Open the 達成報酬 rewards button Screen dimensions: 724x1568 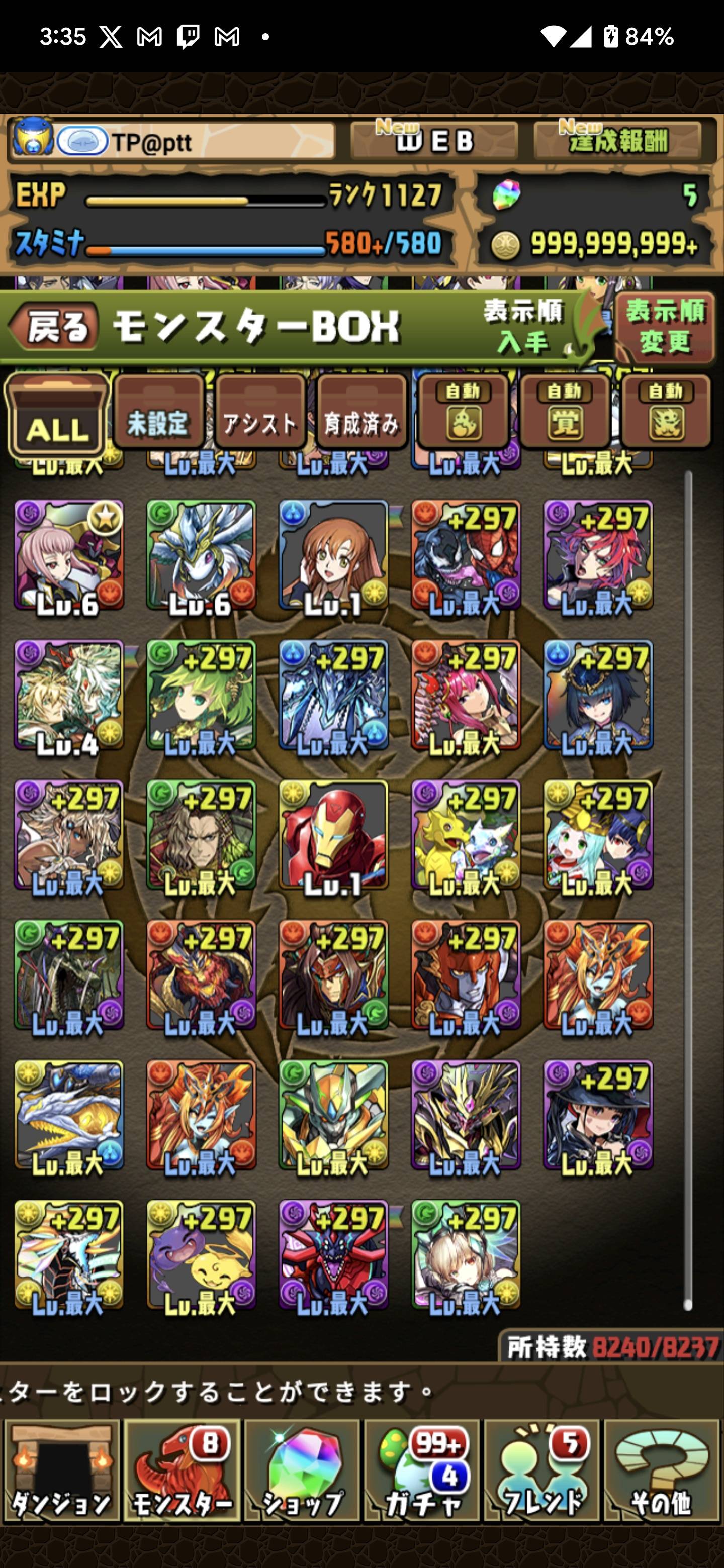(617, 141)
